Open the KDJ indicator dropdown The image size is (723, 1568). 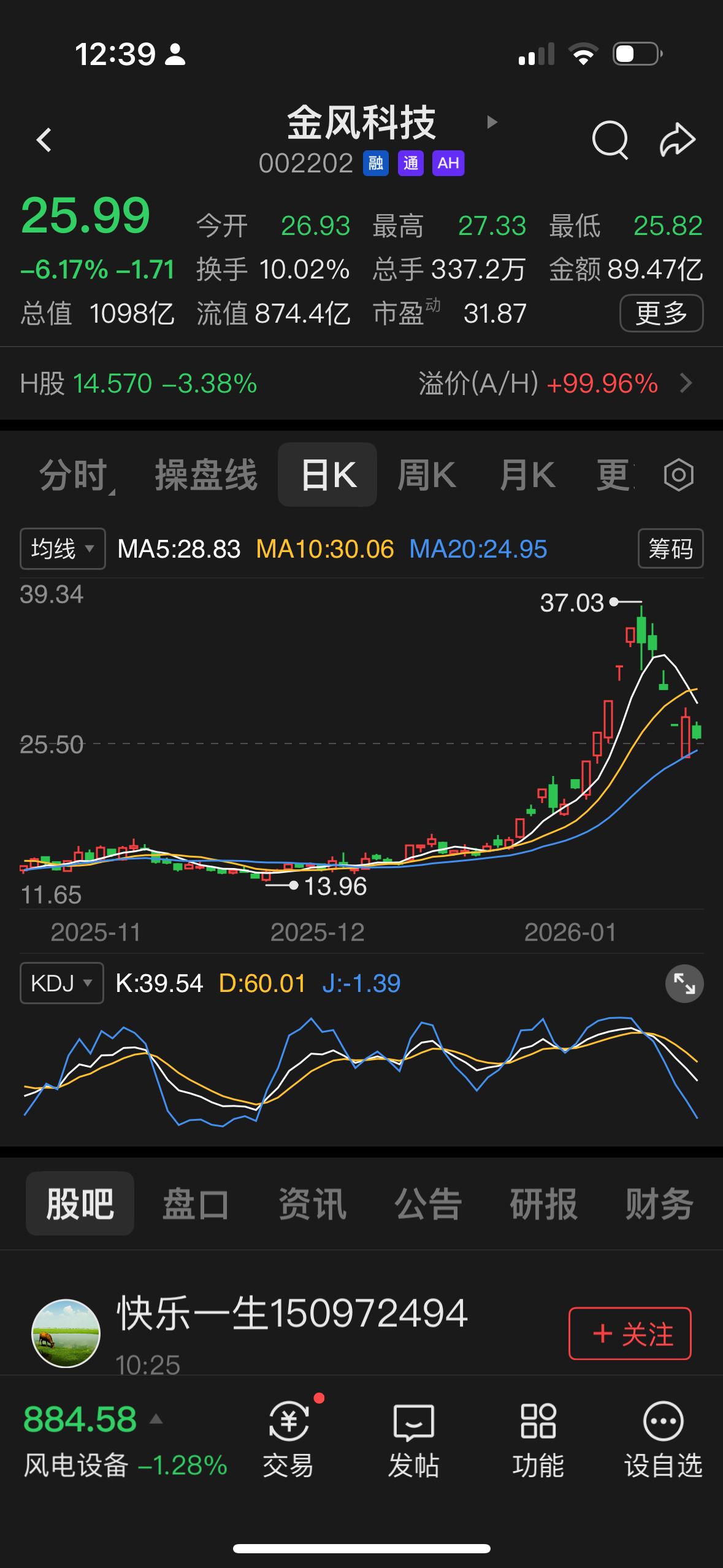pos(61,983)
